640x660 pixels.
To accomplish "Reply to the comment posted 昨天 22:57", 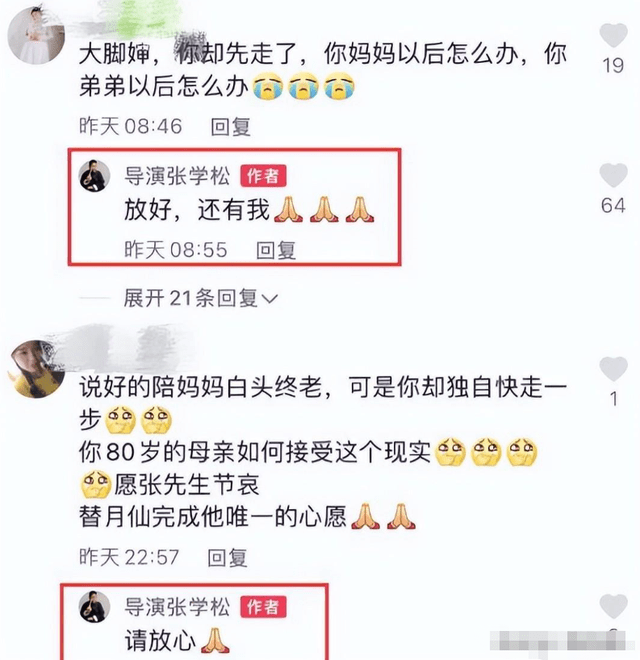I will coord(226,556).
